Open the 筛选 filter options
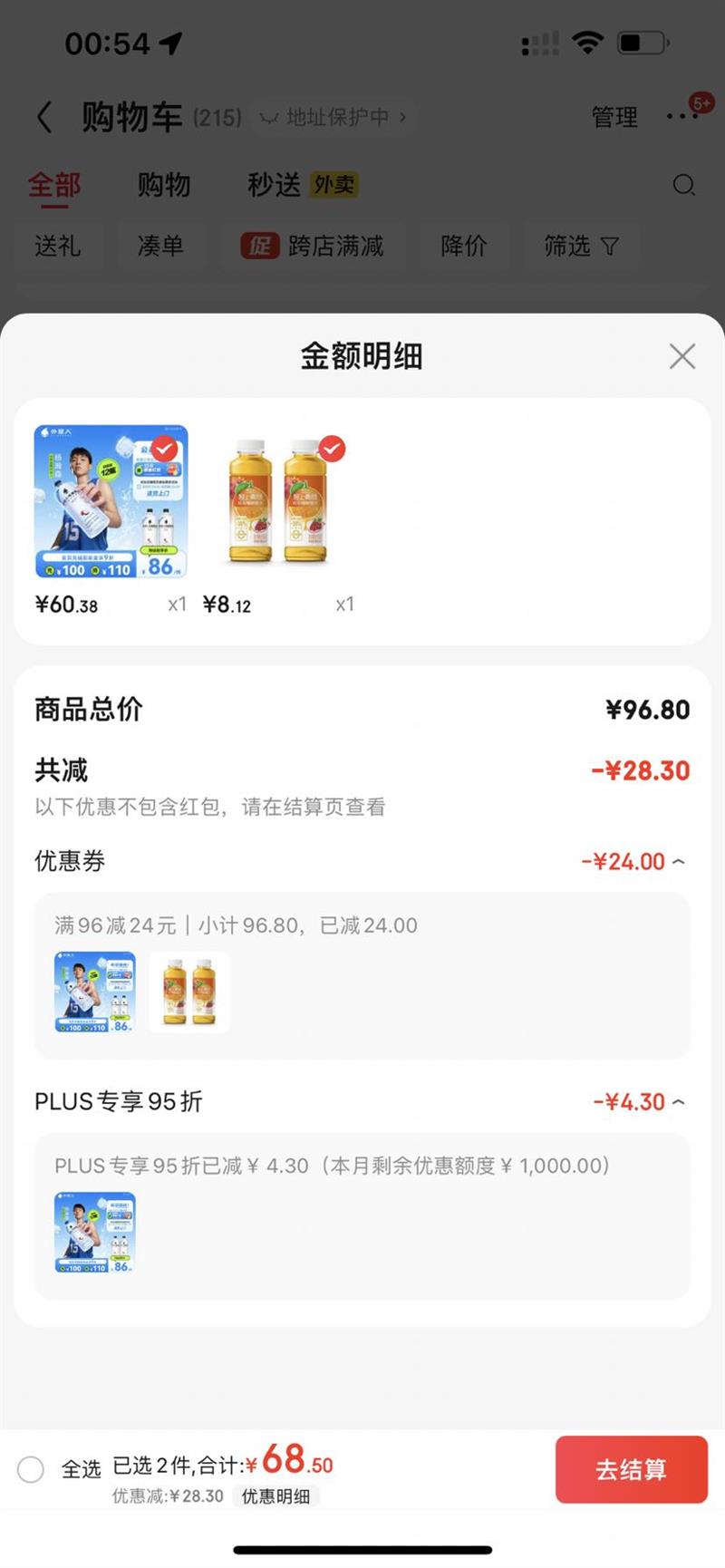Screen dimensions: 725x1568 pos(581,246)
